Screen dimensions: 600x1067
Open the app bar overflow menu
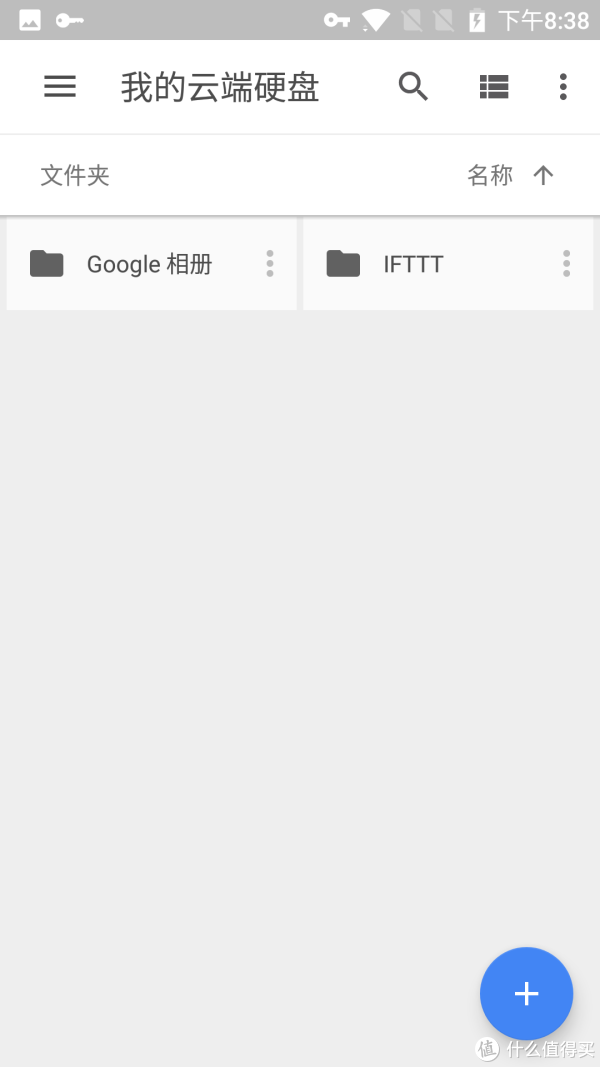563,86
